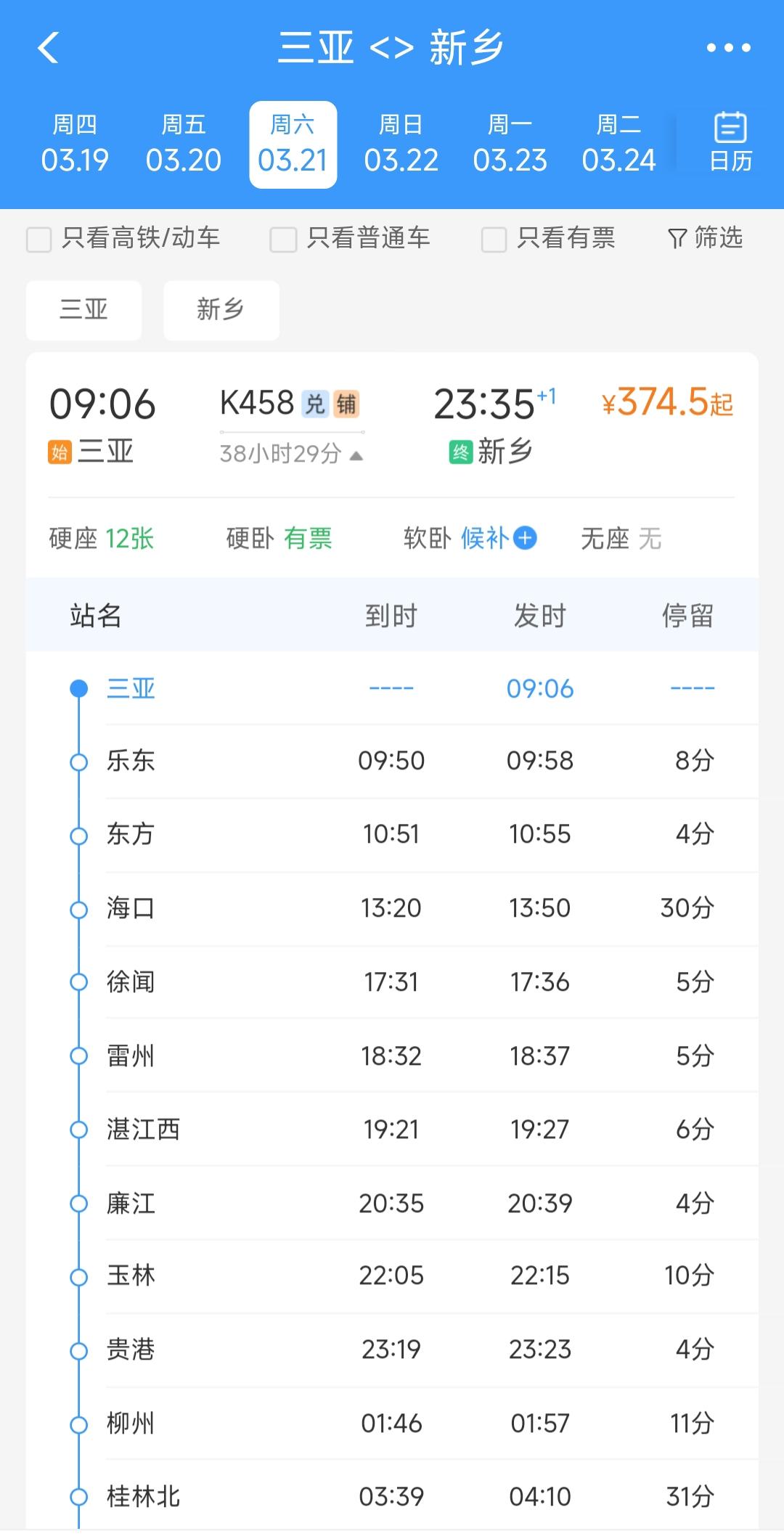784x1539 pixels.
Task: Select the 周四 03.19 date tab
Action: point(75,142)
